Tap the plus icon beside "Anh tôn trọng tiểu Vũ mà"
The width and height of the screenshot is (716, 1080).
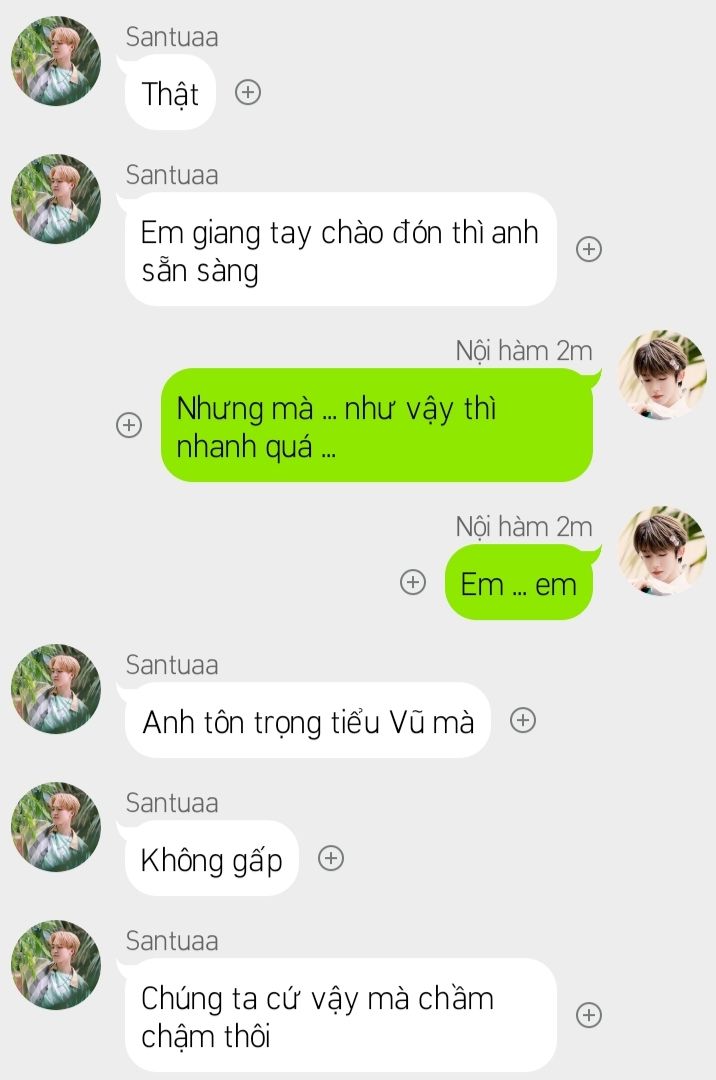pyautogui.click(x=523, y=720)
